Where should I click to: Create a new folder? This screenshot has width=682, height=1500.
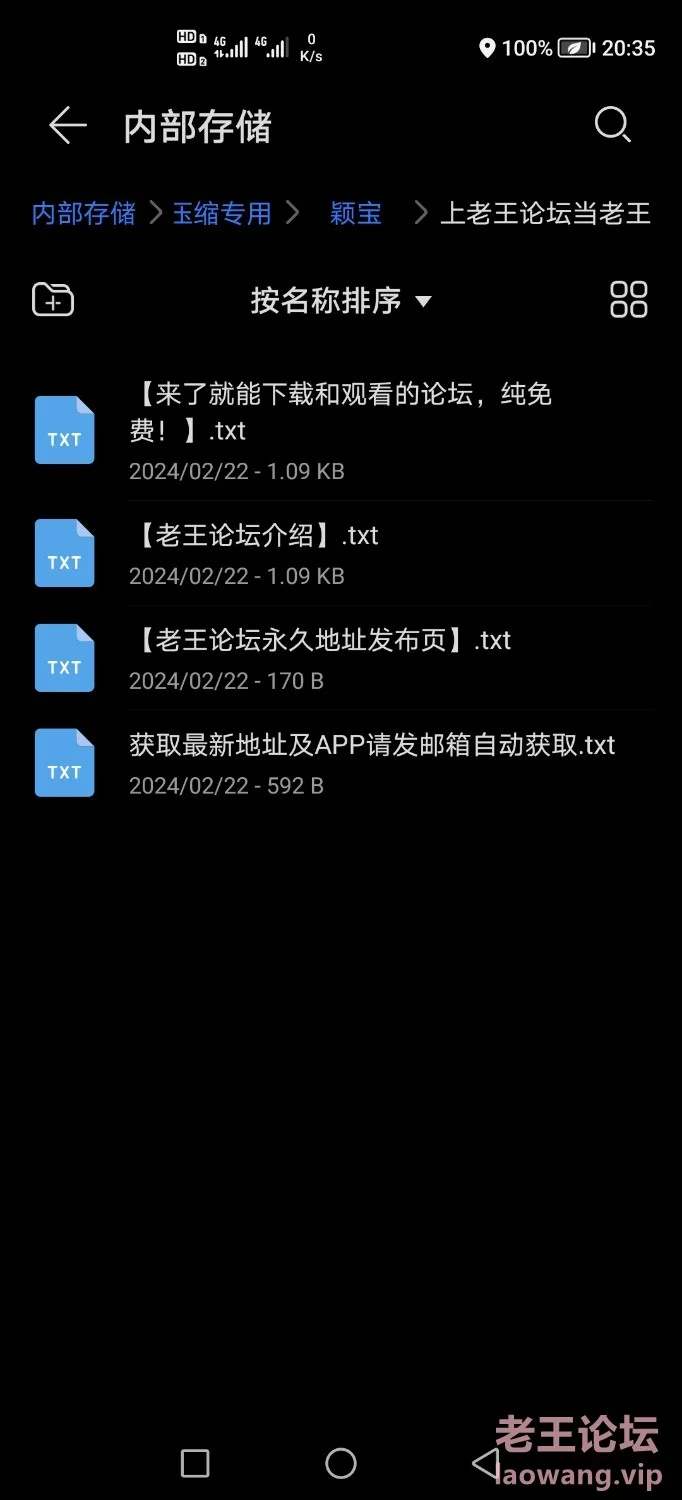[53, 299]
